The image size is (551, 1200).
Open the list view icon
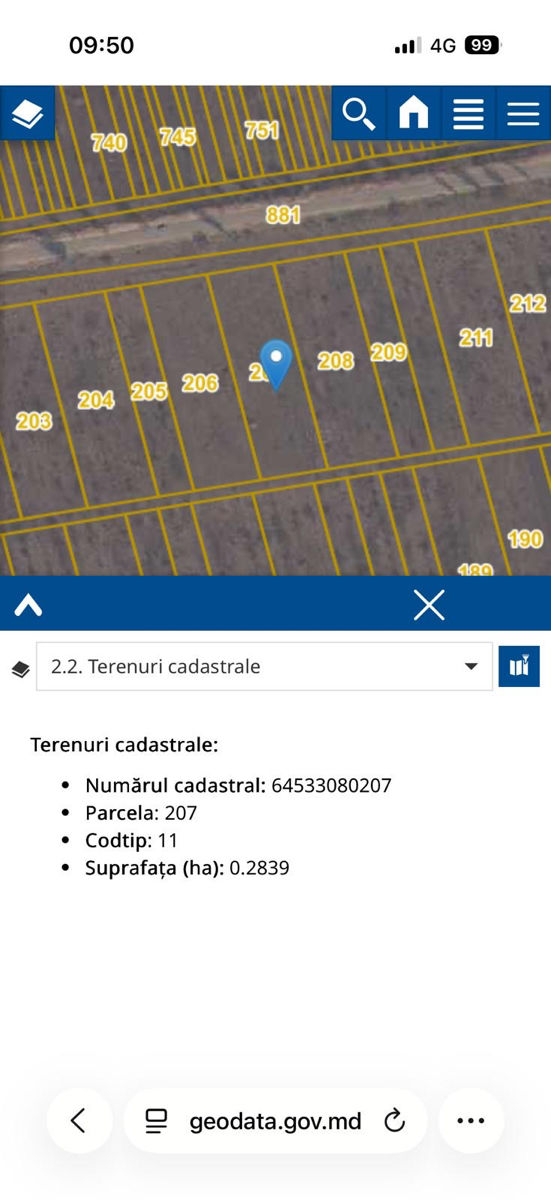[468, 113]
